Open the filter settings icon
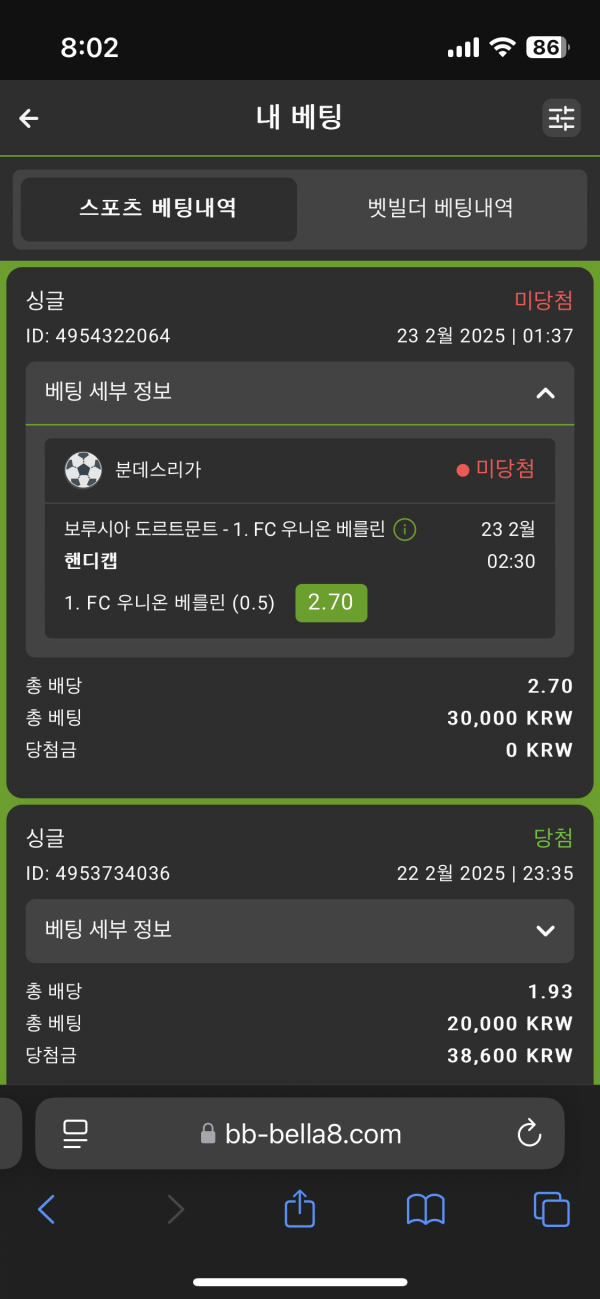The image size is (600, 1299). [x=561, y=118]
